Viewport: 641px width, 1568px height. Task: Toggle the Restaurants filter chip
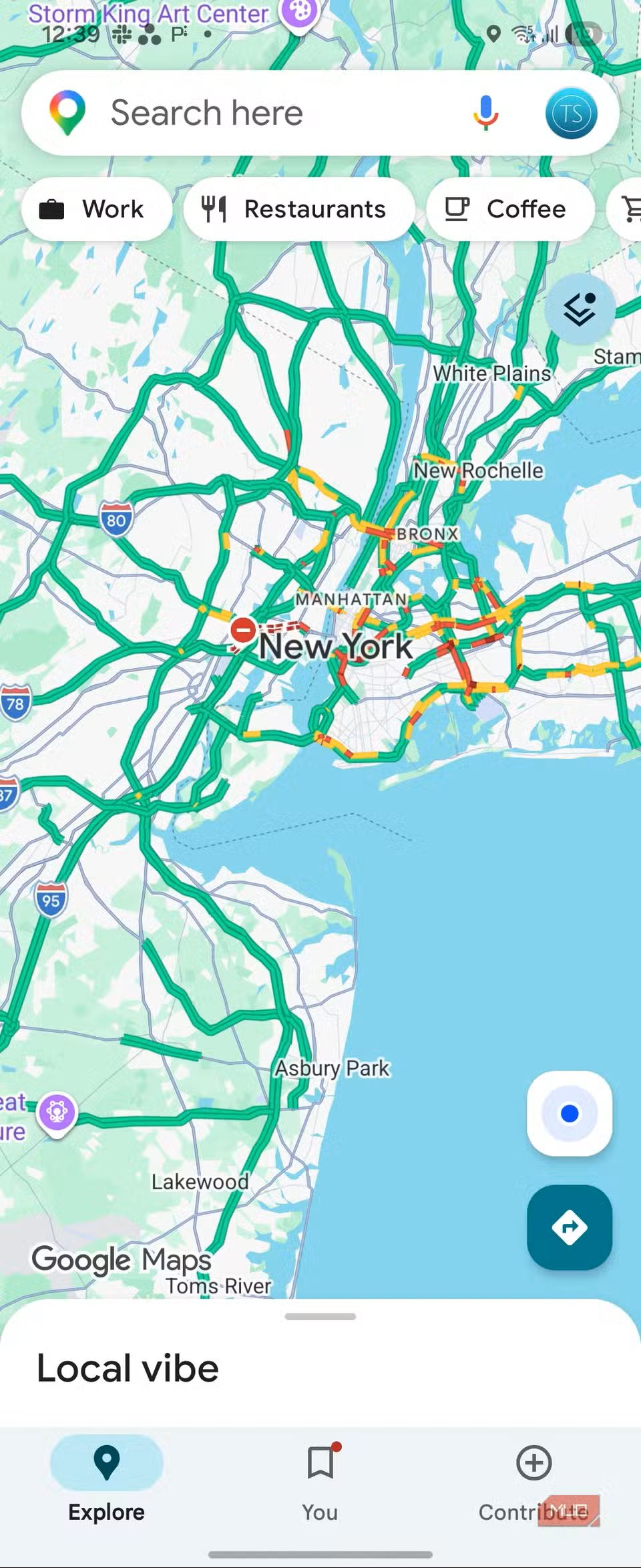click(x=298, y=209)
